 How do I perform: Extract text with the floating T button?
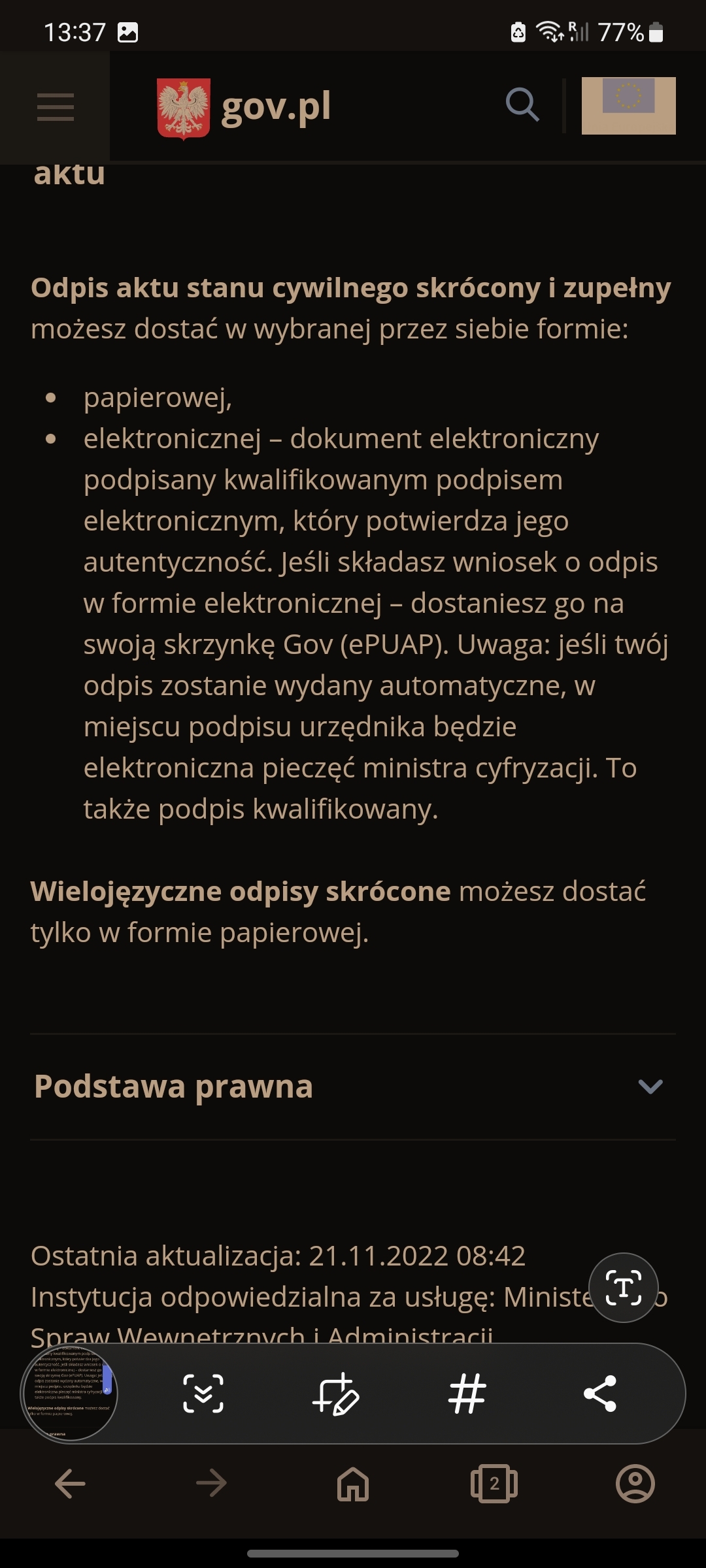tap(623, 1288)
